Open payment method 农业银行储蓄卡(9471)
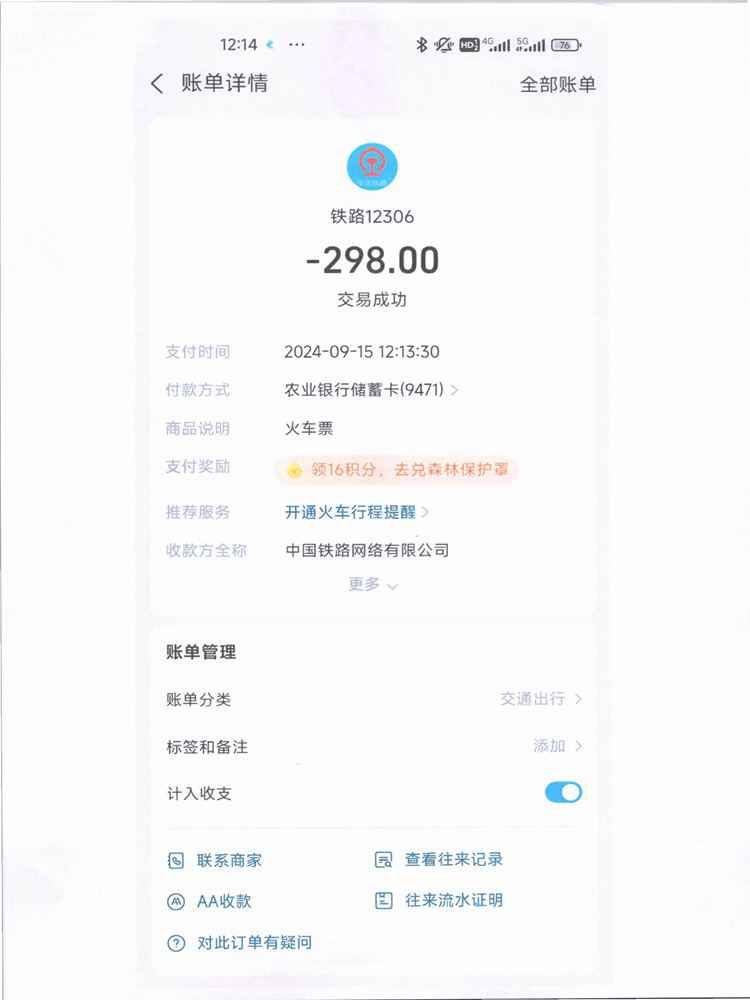The width and height of the screenshot is (750, 1000). [x=371, y=390]
